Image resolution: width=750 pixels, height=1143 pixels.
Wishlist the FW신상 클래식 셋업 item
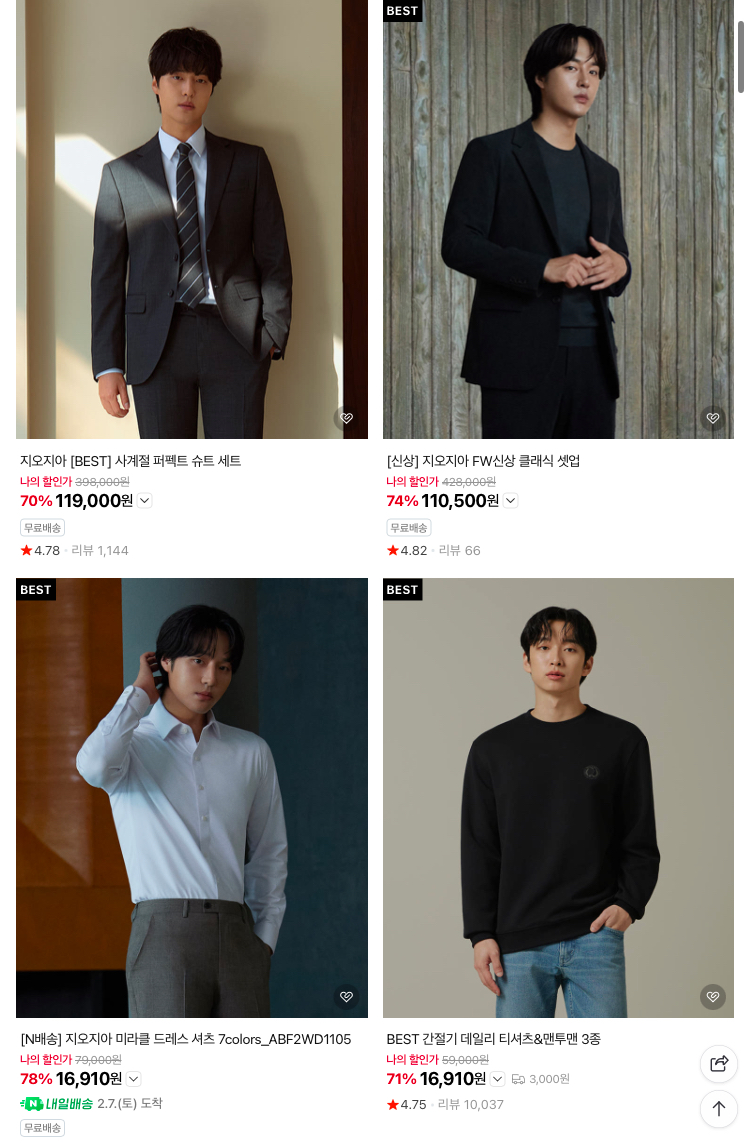tap(713, 418)
